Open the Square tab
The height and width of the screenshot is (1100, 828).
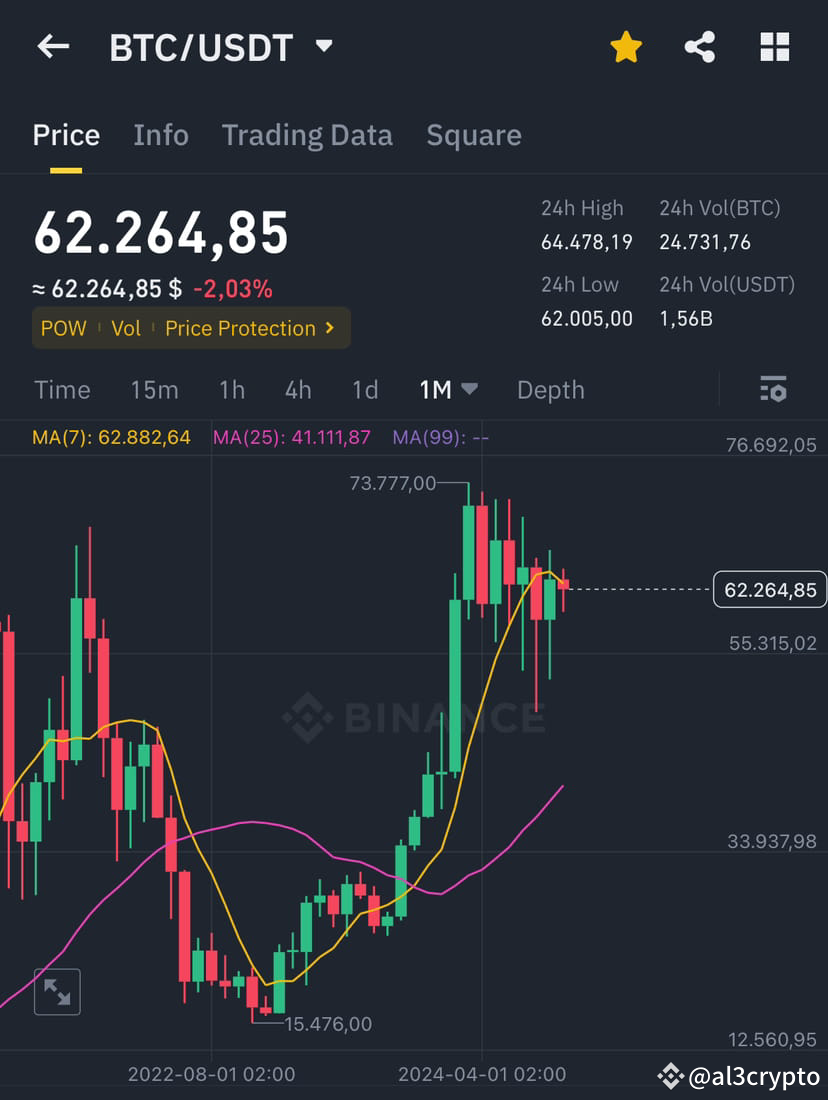[474, 135]
